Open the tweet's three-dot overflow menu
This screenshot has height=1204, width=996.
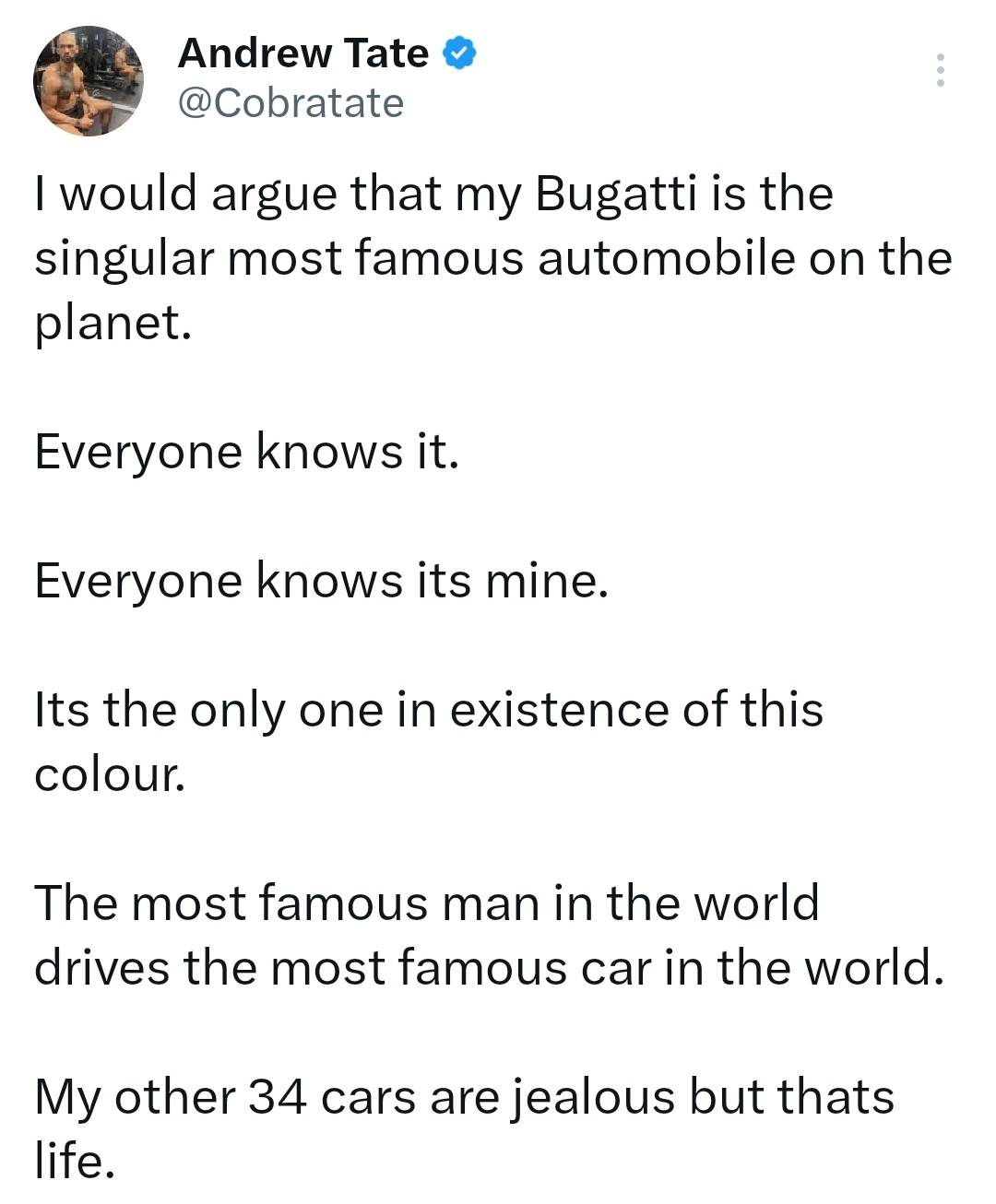point(940,70)
